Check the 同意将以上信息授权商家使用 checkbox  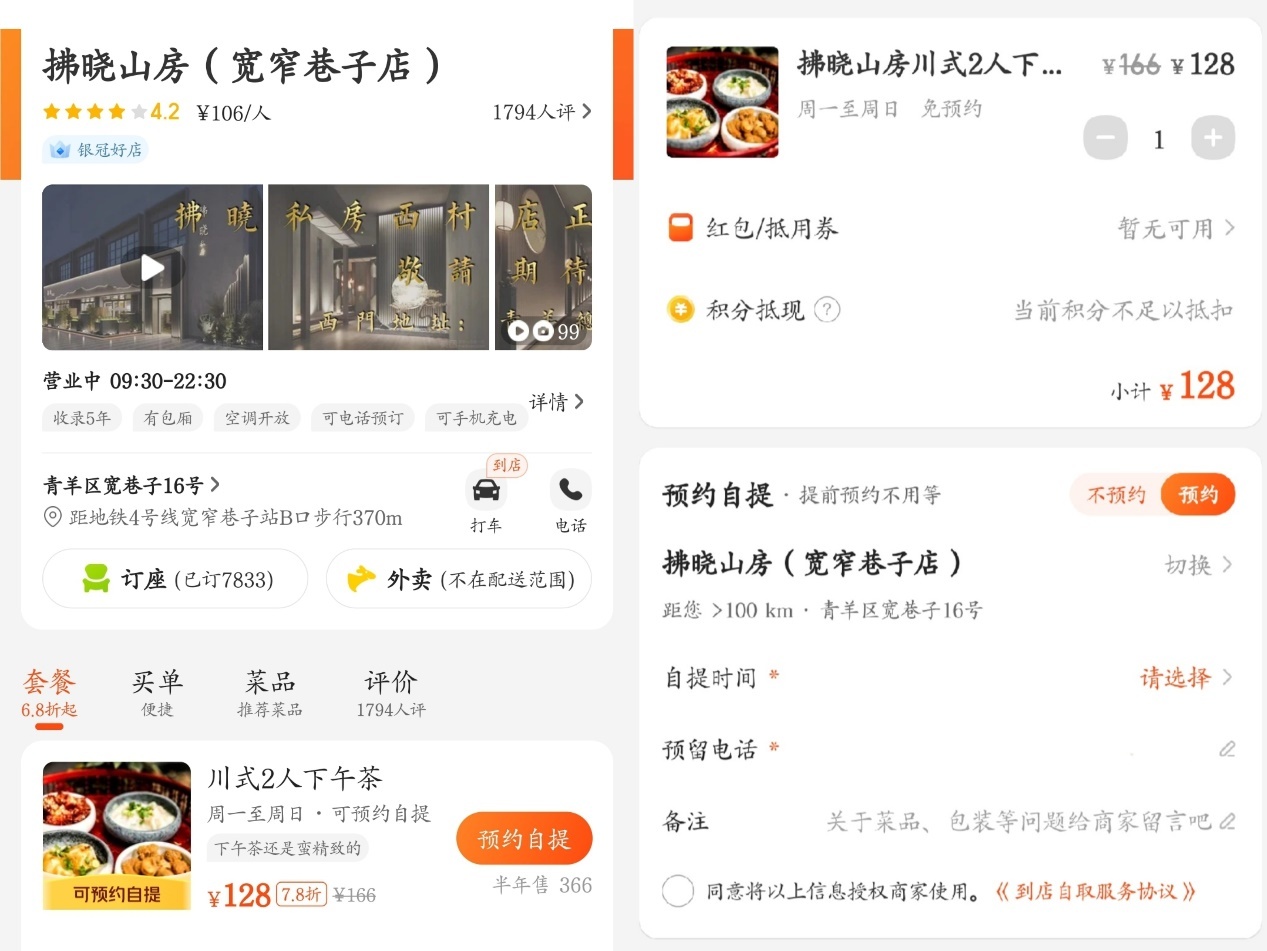[x=678, y=891]
